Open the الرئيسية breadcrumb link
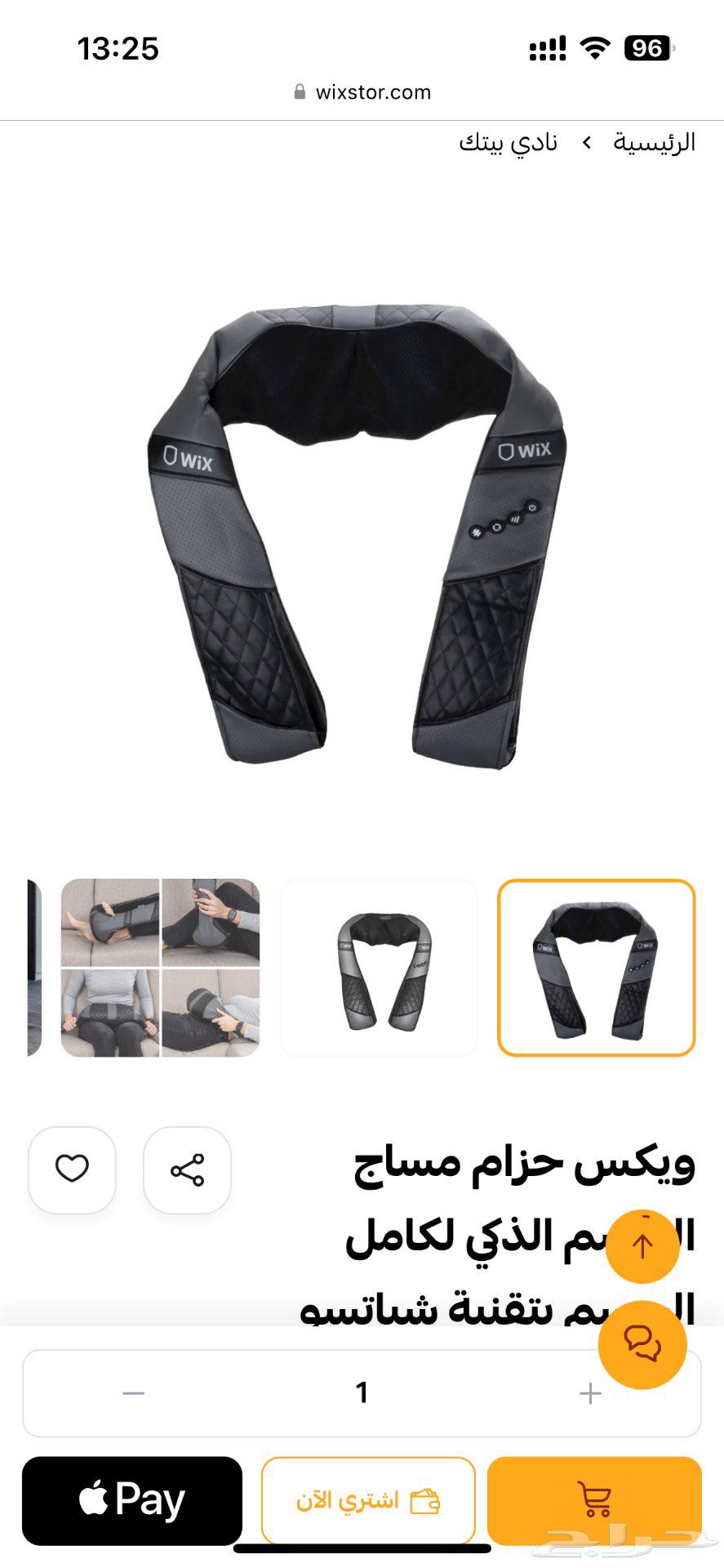Viewport: 724px width, 1568px height. click(x=654, y=142)
